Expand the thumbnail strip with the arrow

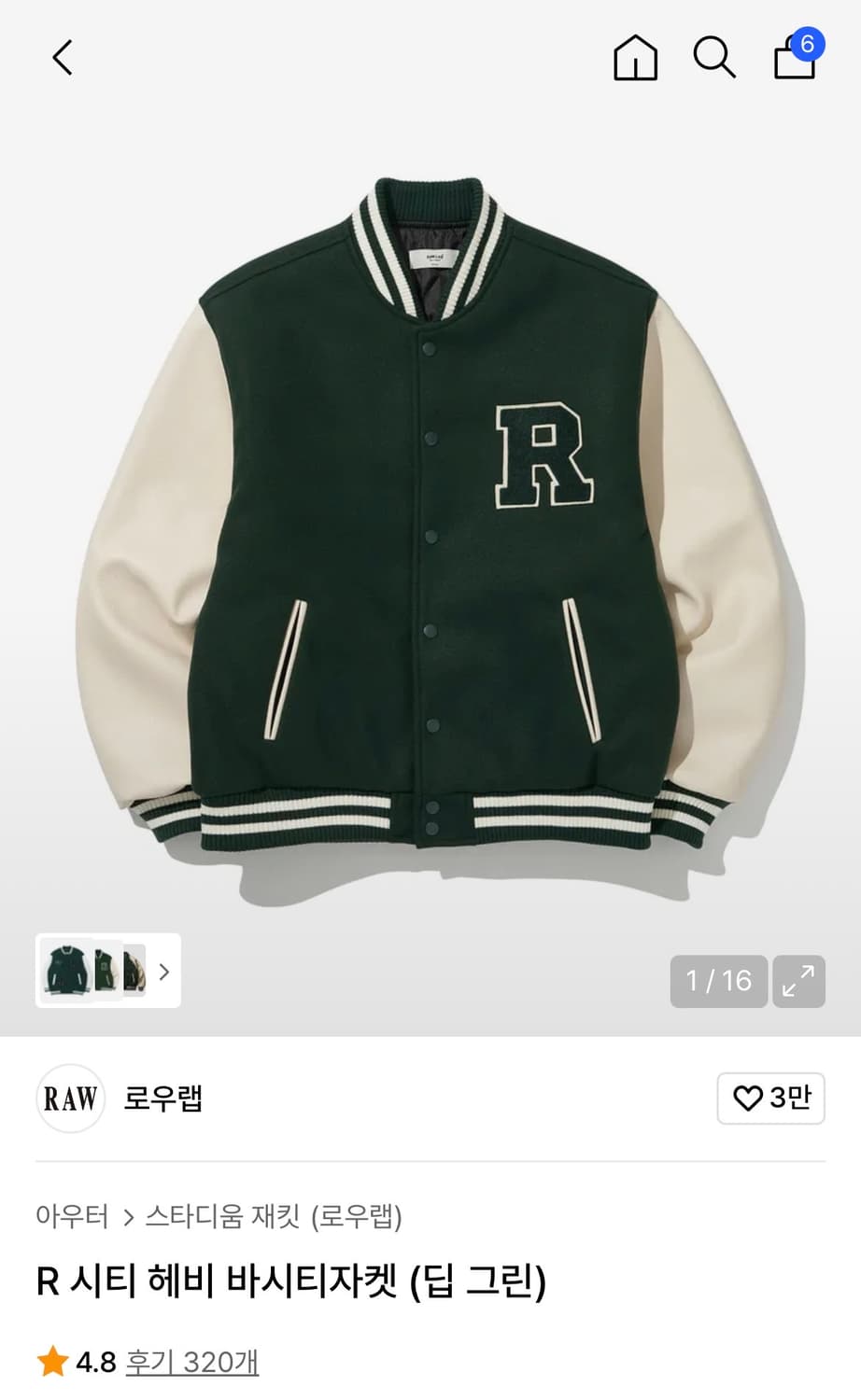pyautogui.click(x=163, y=973)
